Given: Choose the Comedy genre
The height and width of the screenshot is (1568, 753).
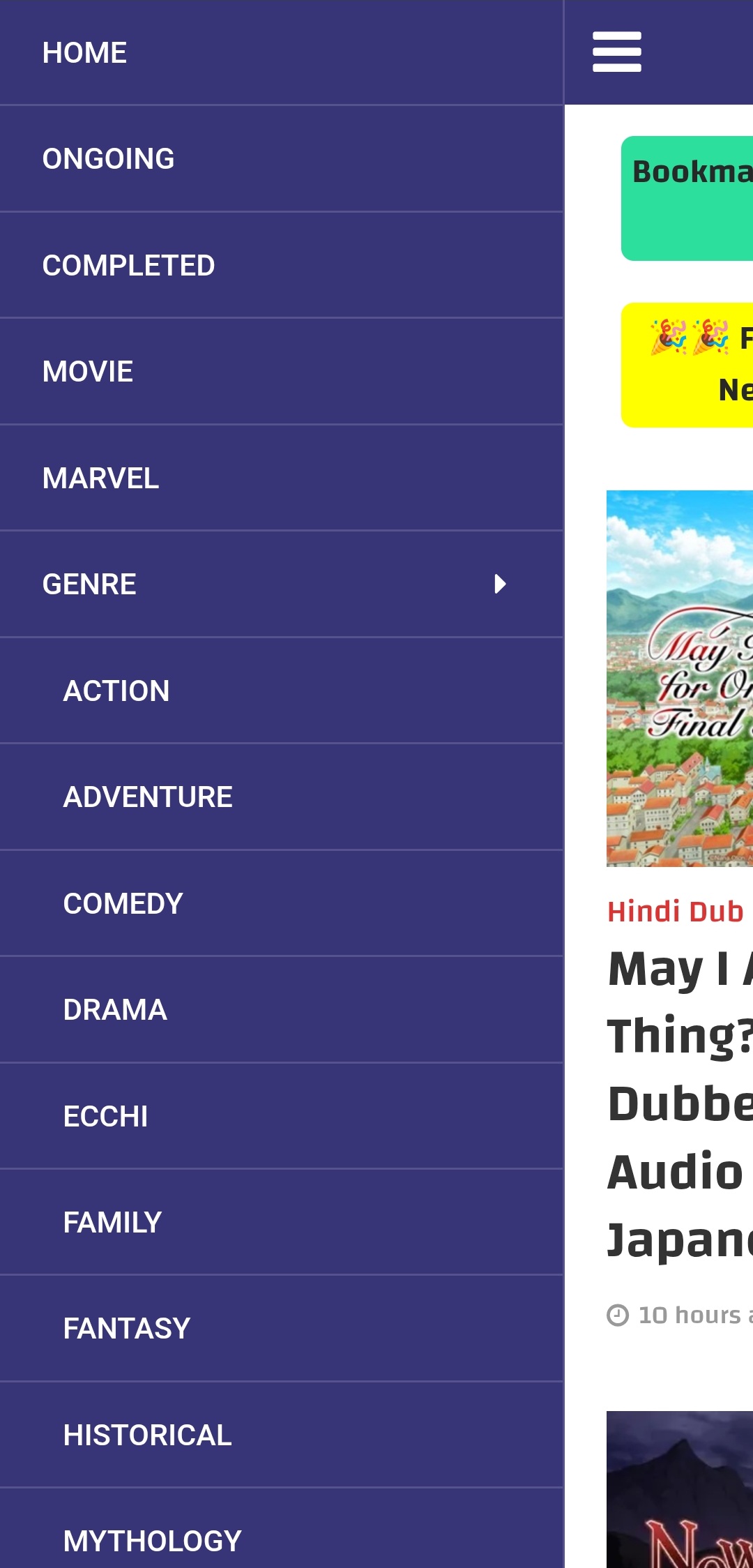Looking at the screenshot, I should [x=123, y=904].
